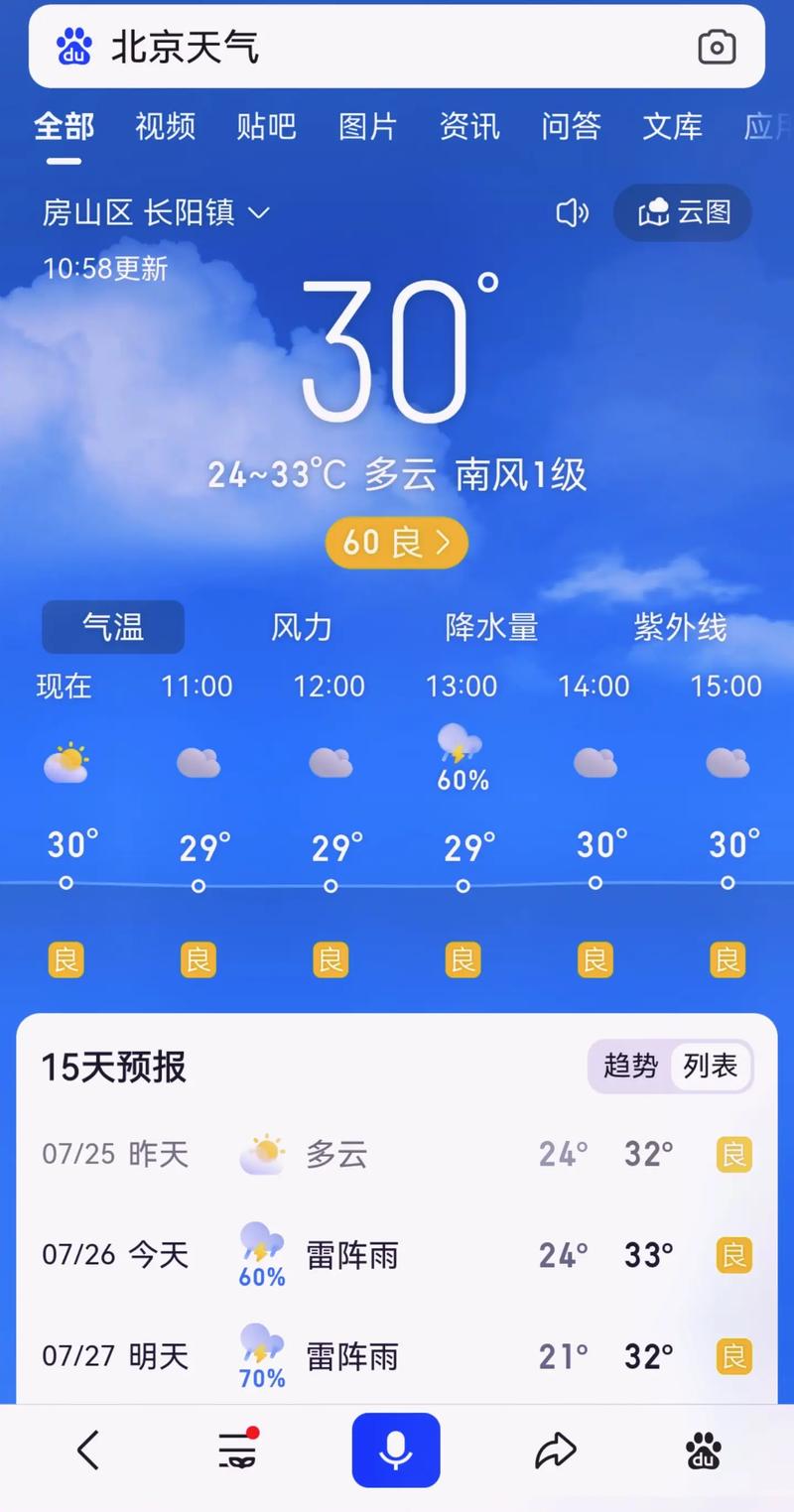The height and width of the screenshot is (1512, 794).
Task: Tap the microphone voice search button
Action: [x=396, y=1450]
